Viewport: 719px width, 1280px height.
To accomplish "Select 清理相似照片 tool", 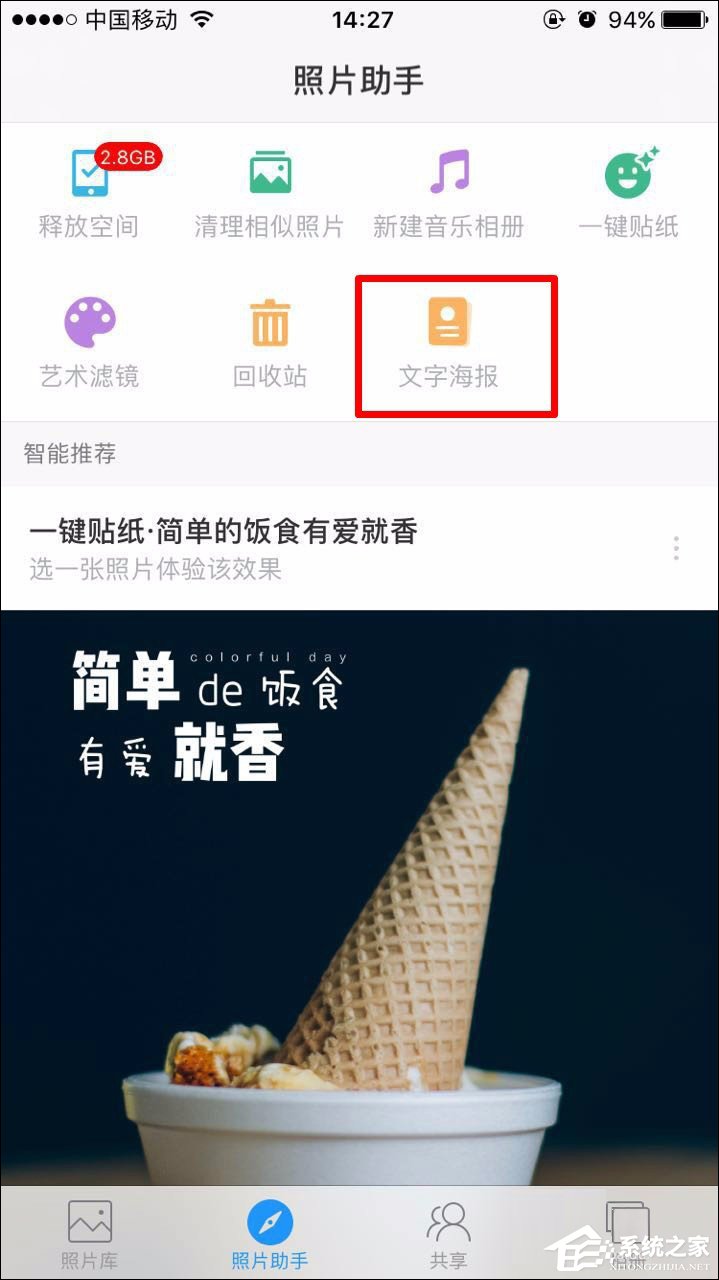I will [x=269, y=193].
